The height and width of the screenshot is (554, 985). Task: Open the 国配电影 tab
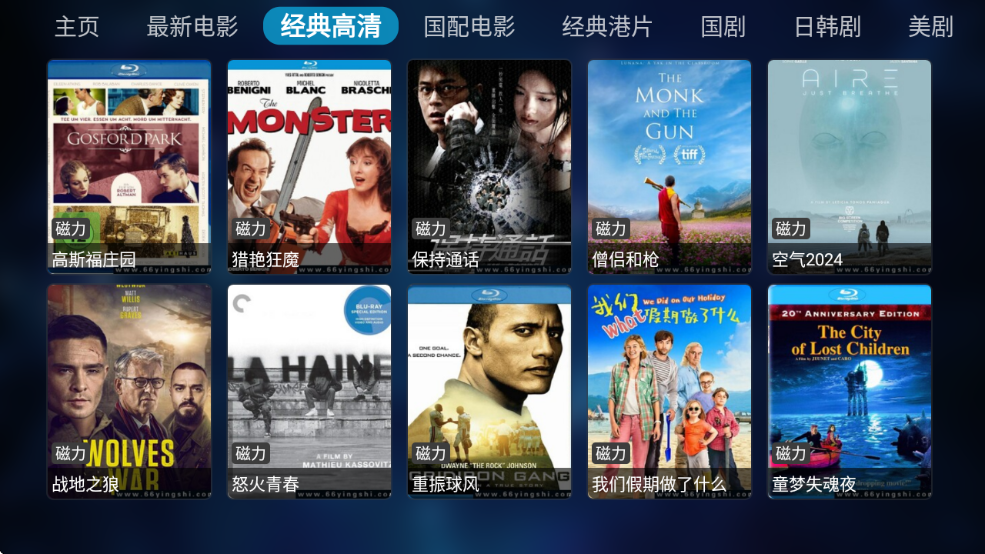[468, 27]
